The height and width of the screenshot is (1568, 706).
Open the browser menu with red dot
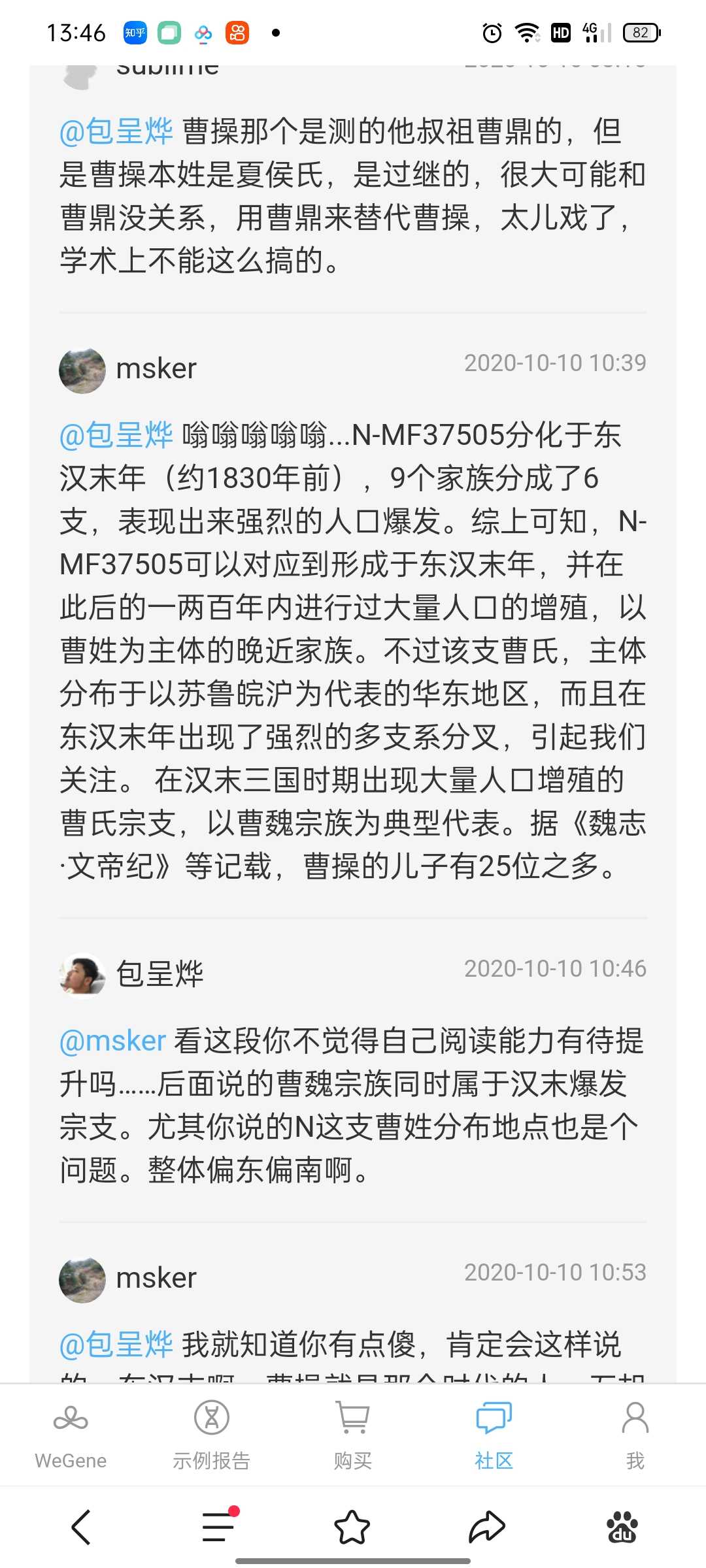click(x=218, y=1527)
